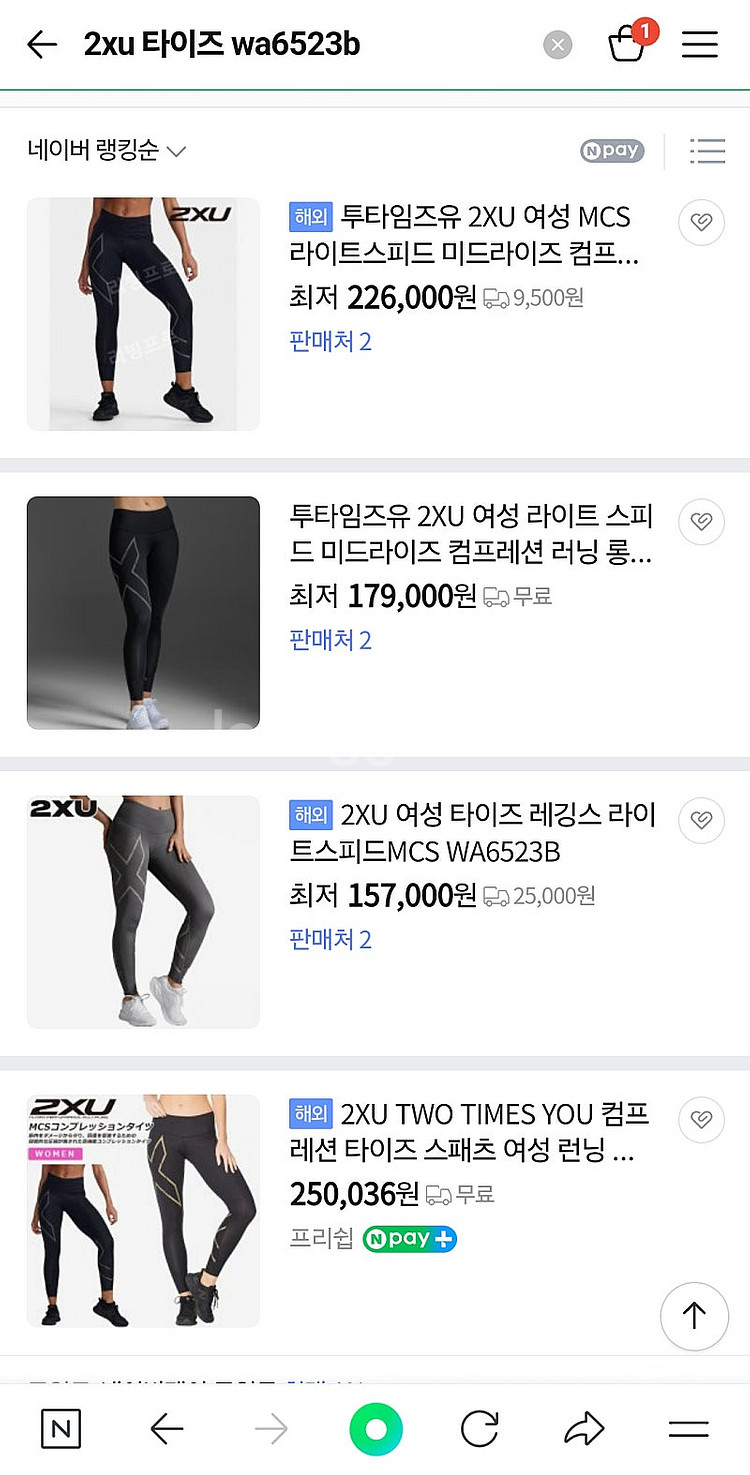The height and width of the screenshot is (1475, 750).
Task: Save the 226,000원 product to wishlist
Action: coord(701,223)
